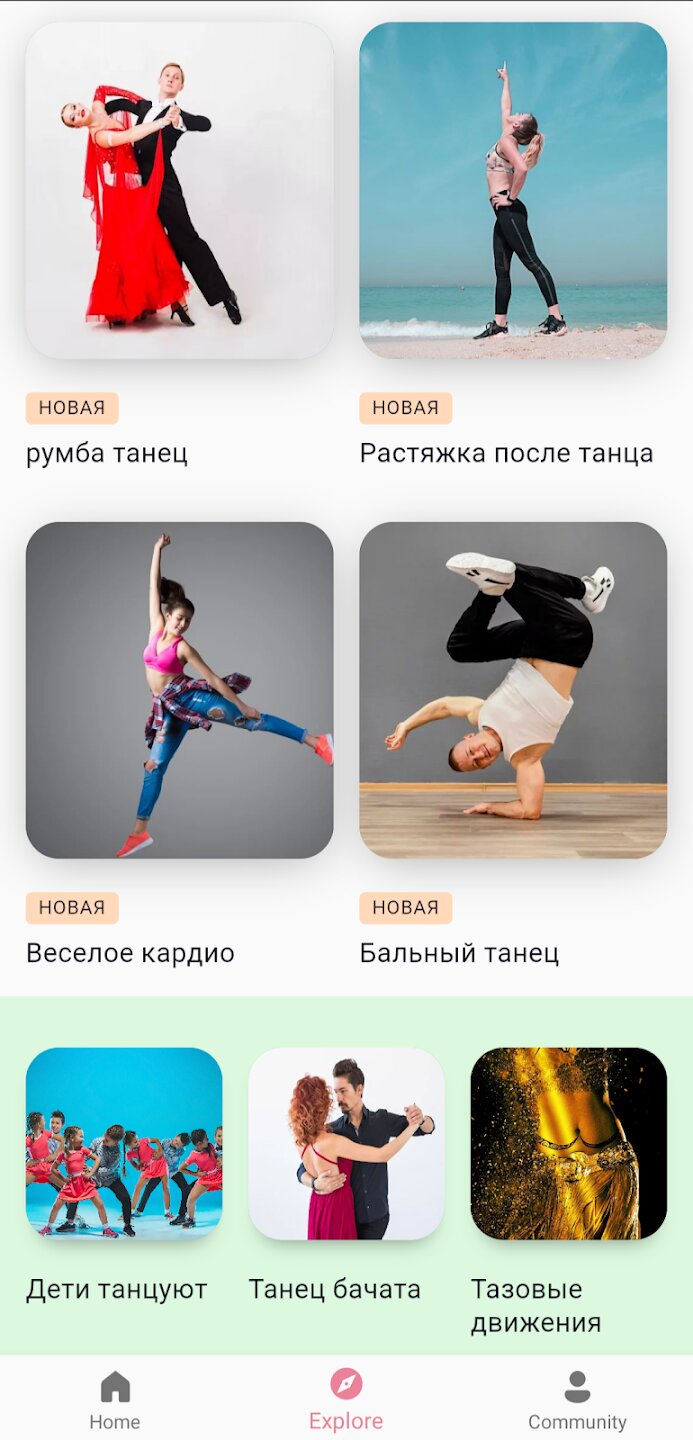Viewport: 693px width, 1440px height.
Task: Go to the Community tab
Action: (577, 1400)
